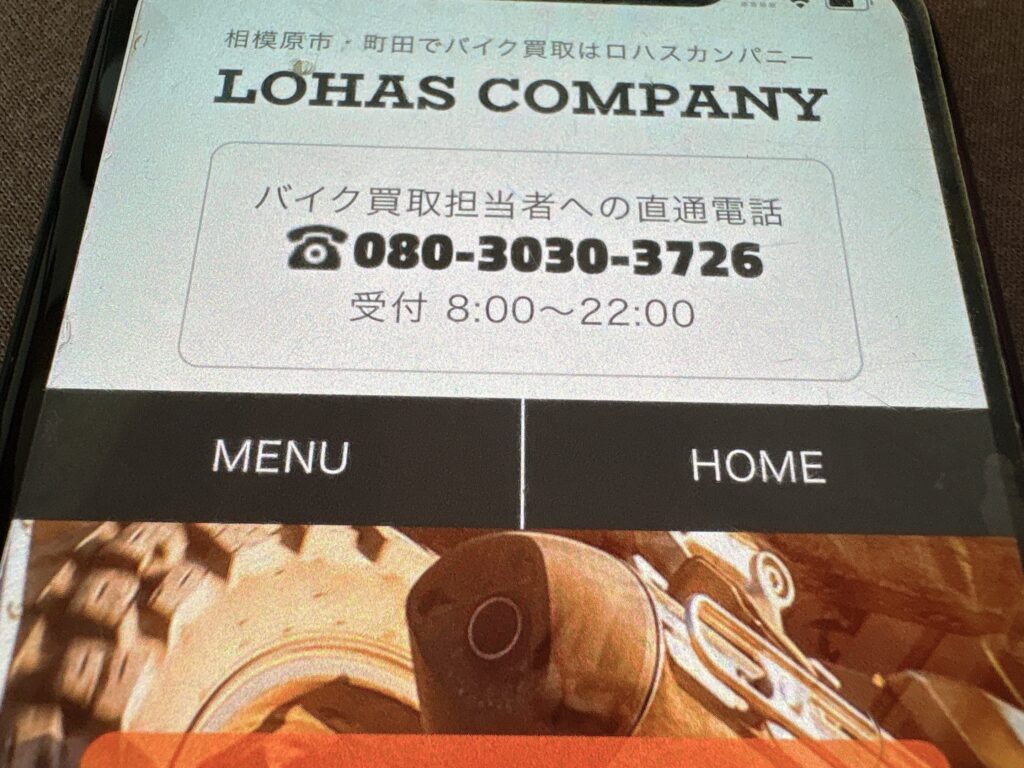Tap the LOHAS COMPANY site title
Viewport: 1024px width, 768px height.
[520, 95]
